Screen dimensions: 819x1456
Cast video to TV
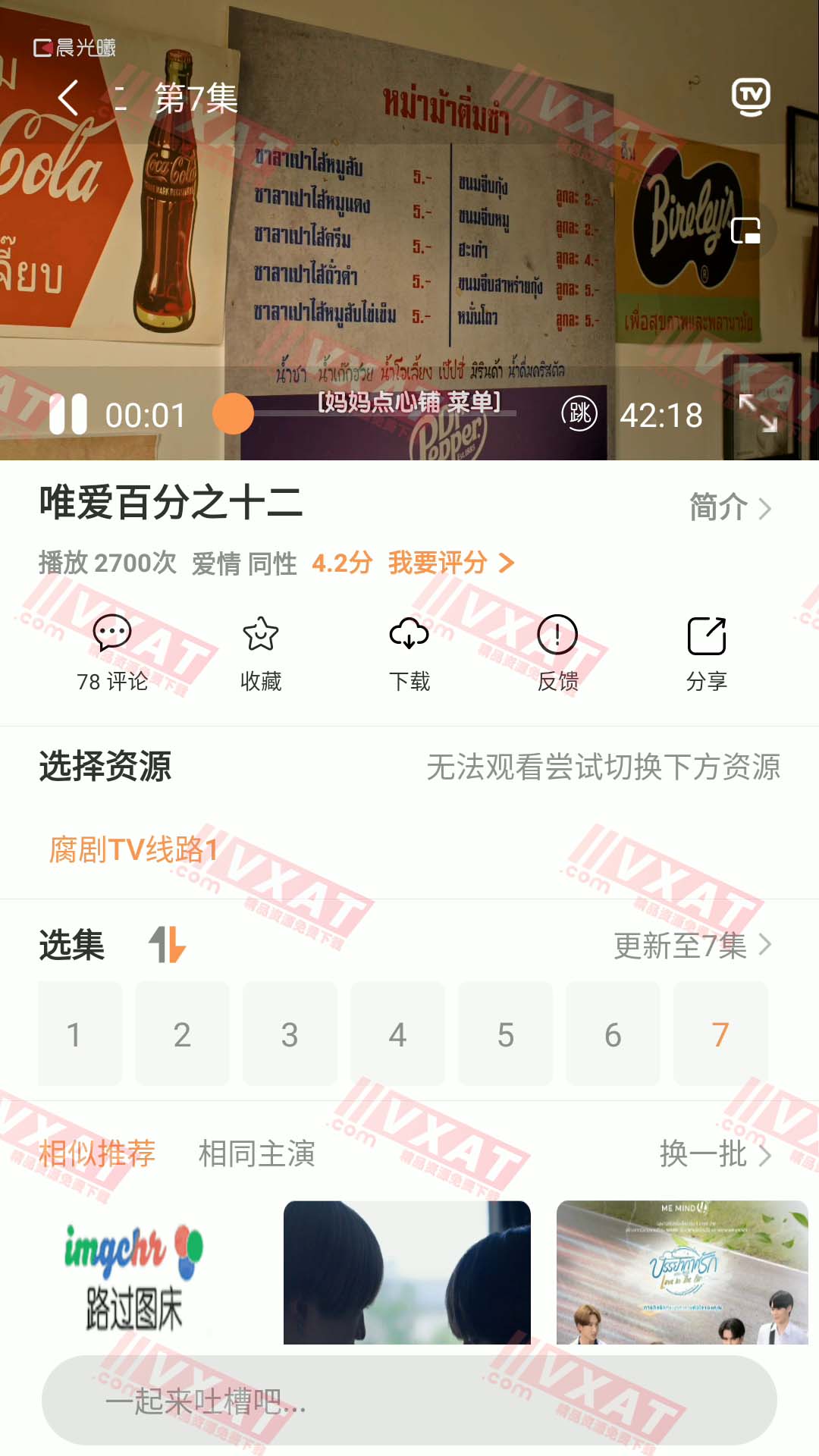pos(751,96)
